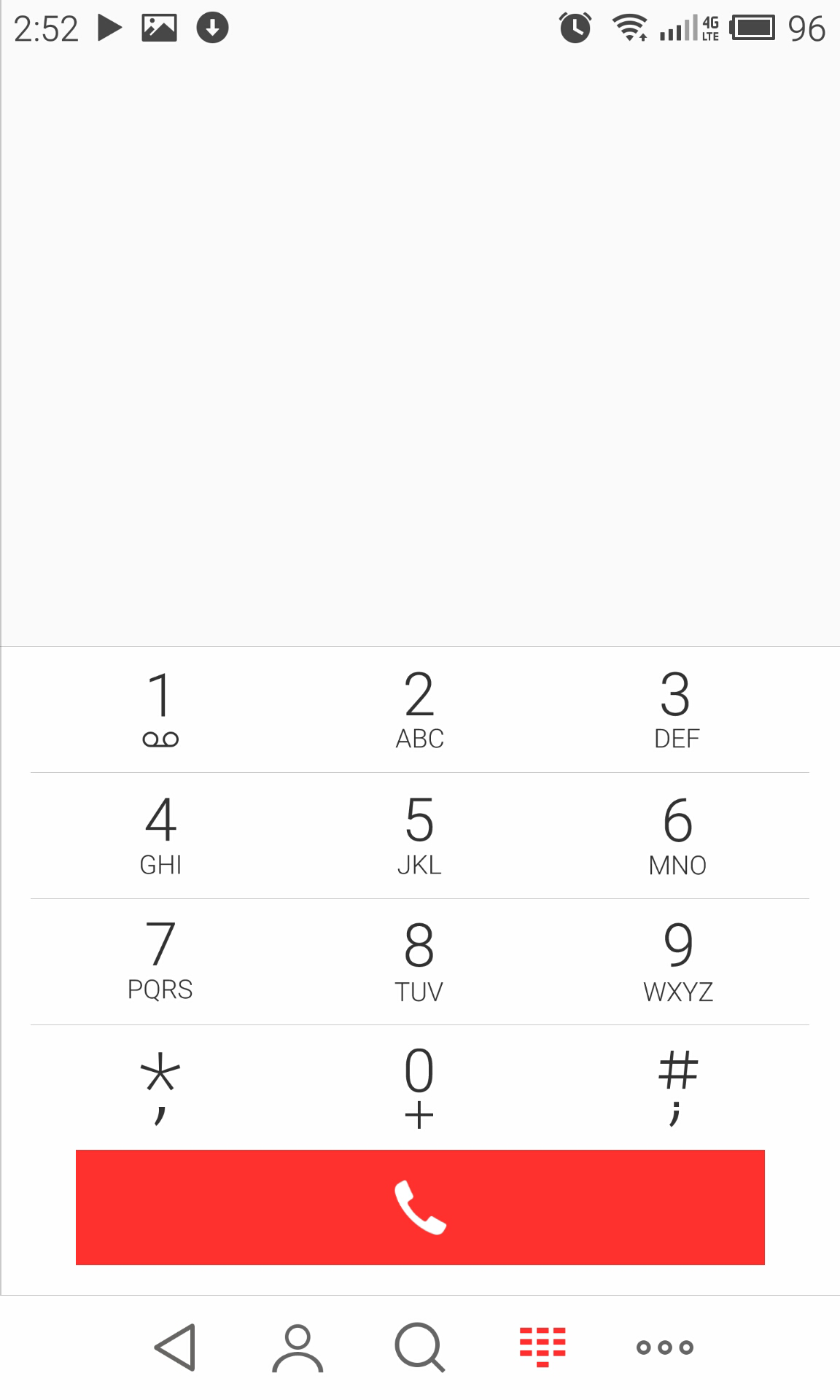Enter the star symbol key
The height and width of the screenshot is (1400, 840).
coord(160,1086)
